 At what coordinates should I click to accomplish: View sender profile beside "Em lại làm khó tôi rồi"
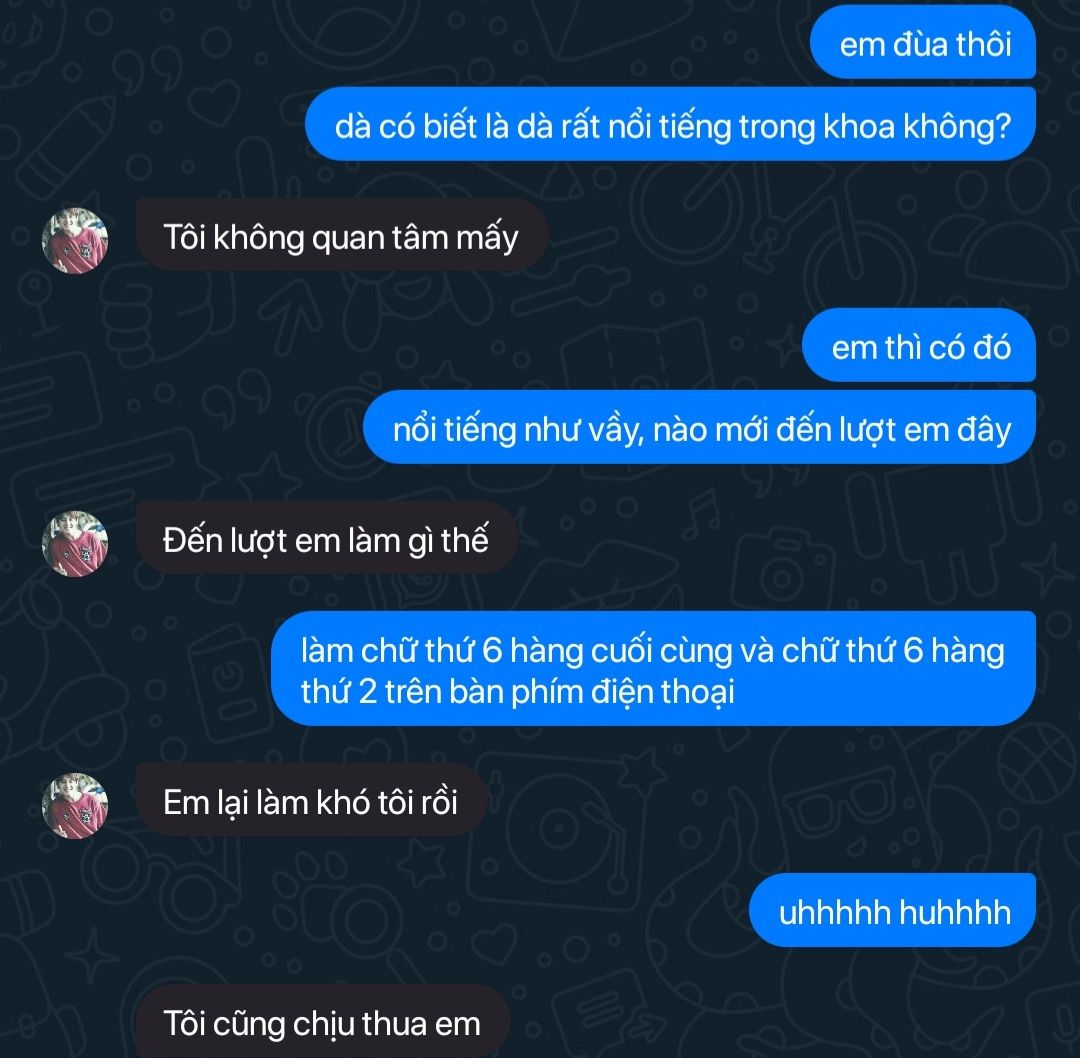(x=75, y=805)
